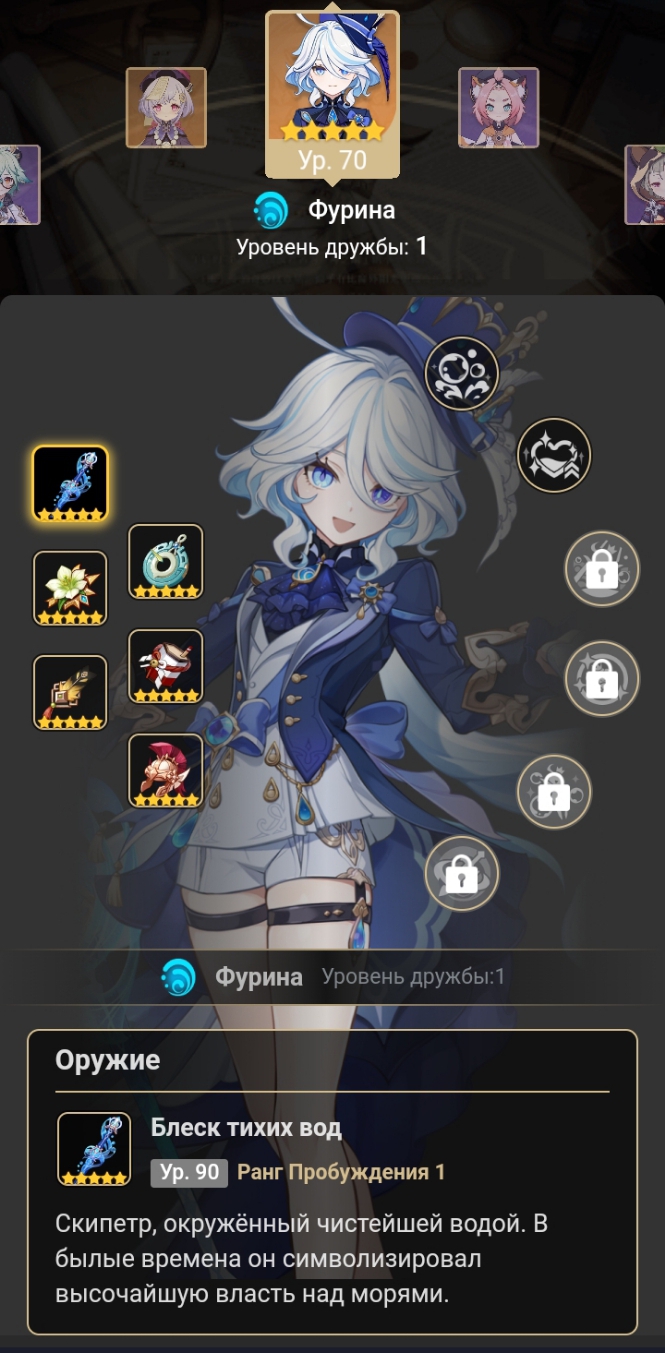Tap the third locked constellation
The image size is (665, 1353).
coord(601,568)
